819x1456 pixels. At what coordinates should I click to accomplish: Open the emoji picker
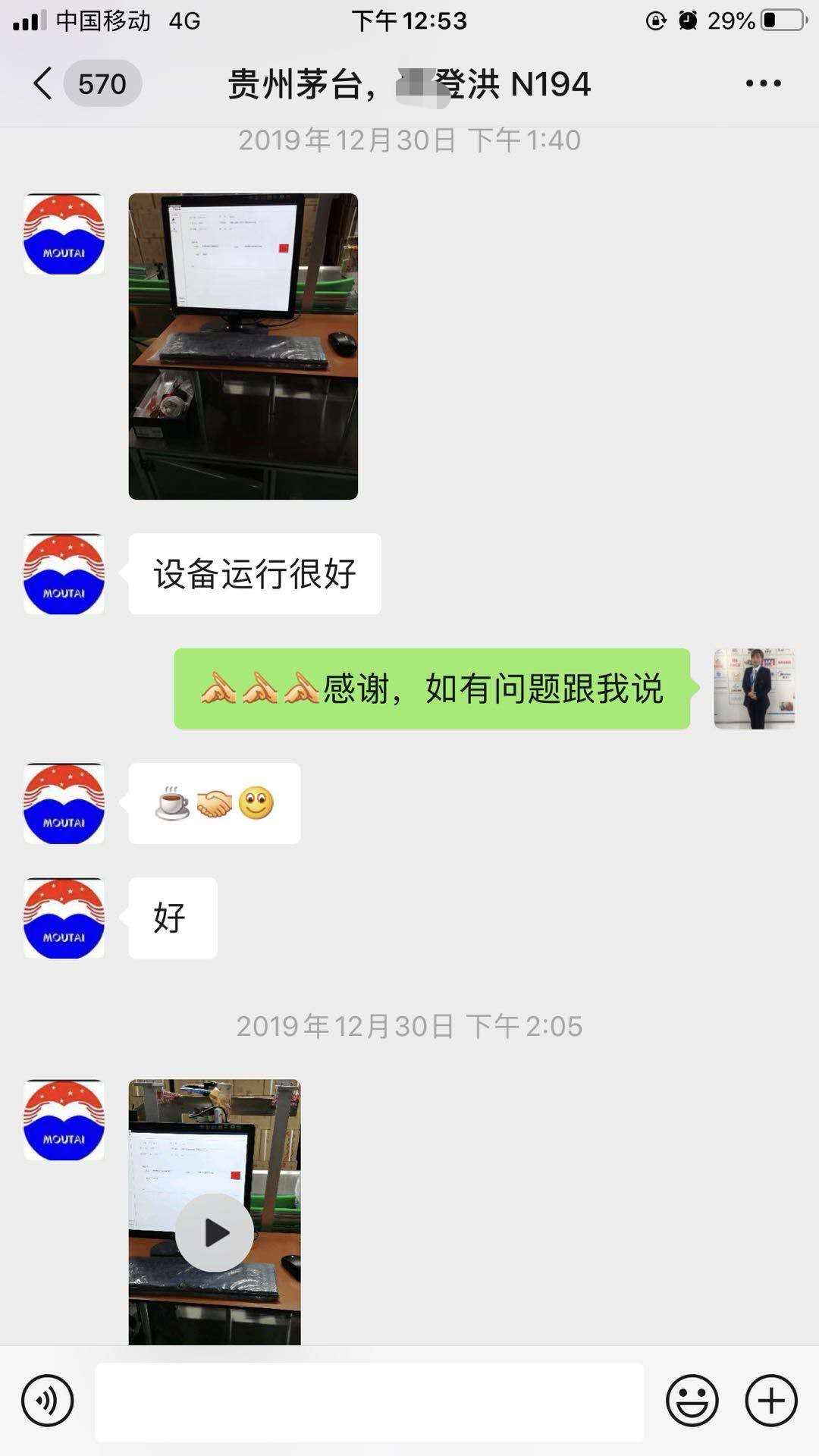(692, 1401)
